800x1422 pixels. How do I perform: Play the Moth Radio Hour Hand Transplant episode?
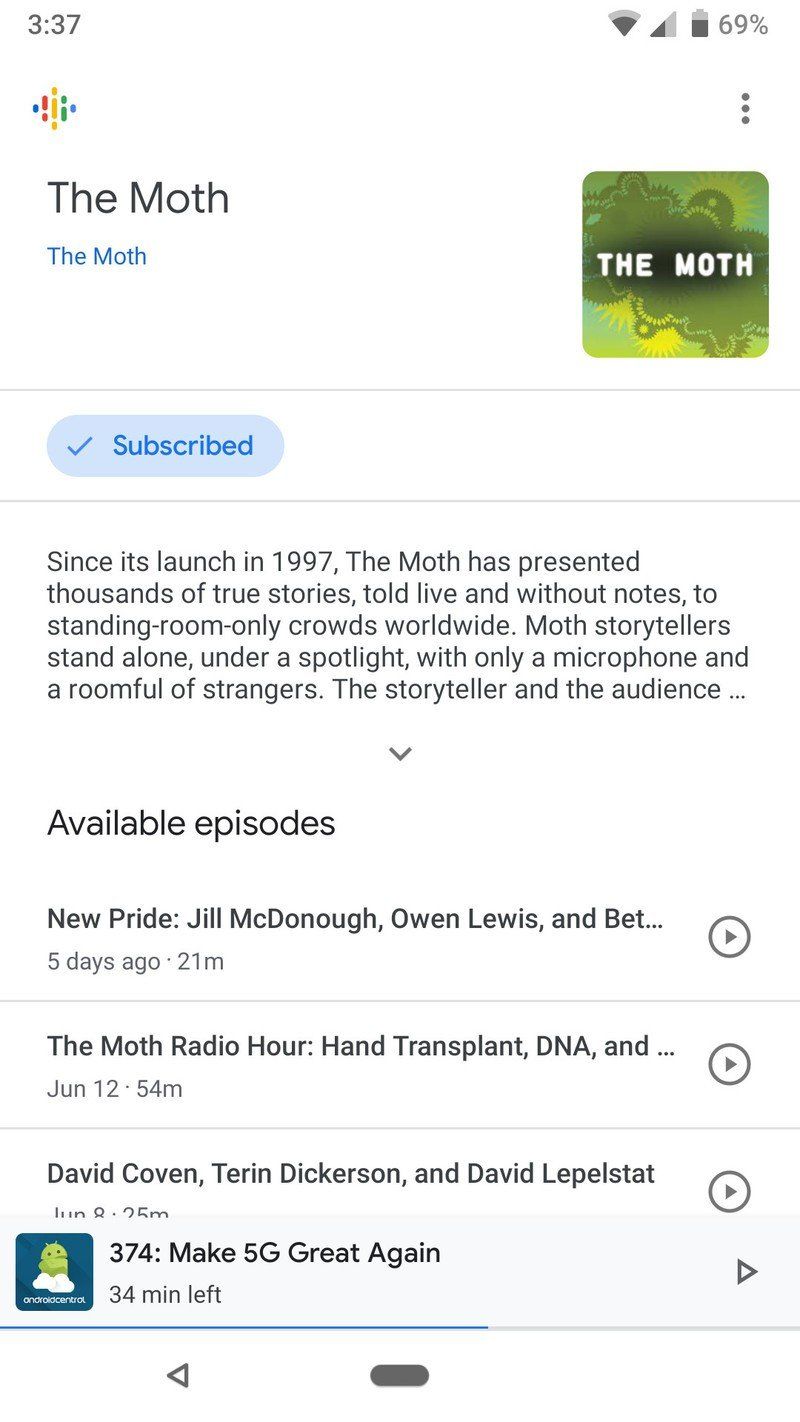click(x=729, y=1064)
